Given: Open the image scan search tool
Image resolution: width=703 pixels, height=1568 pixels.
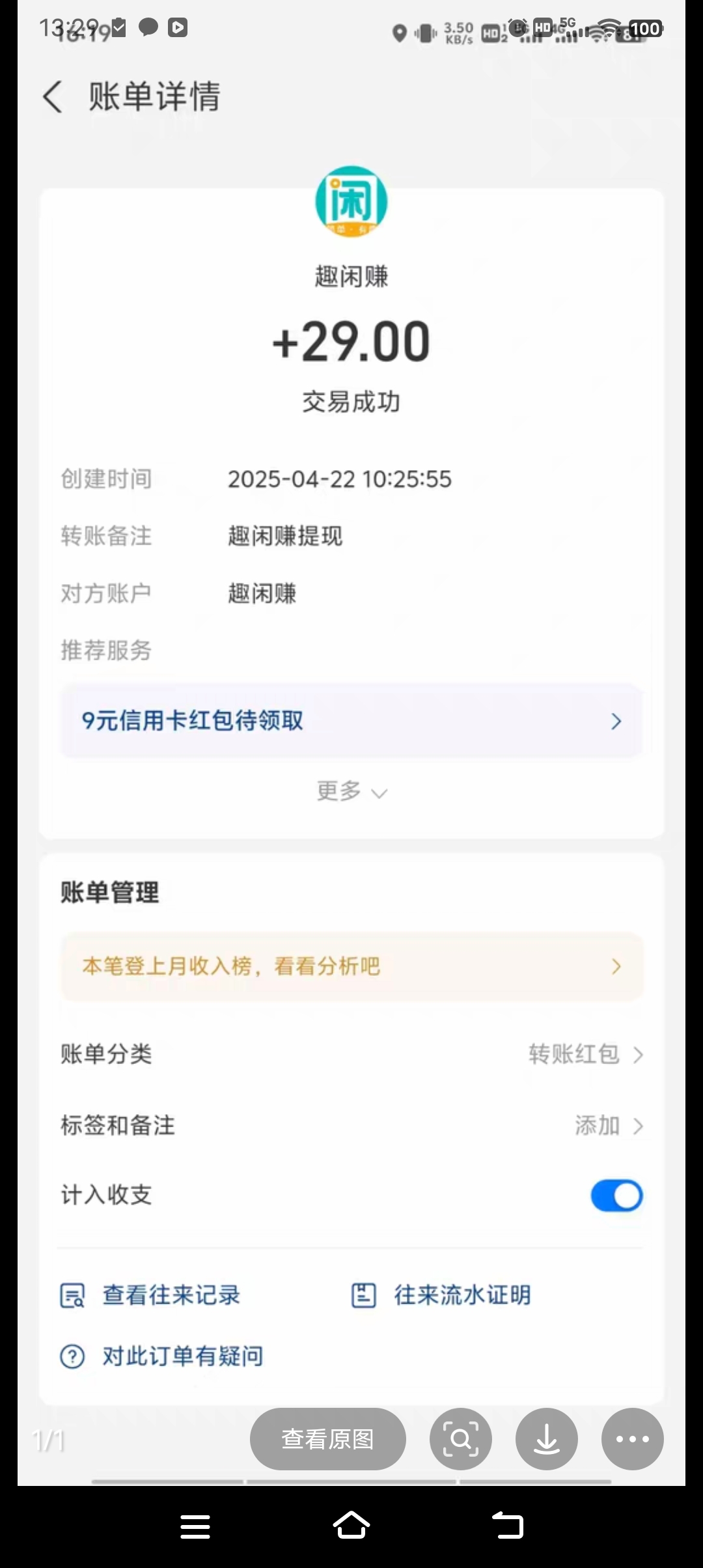Looking at the screenshot, I should click(460, 1439).
